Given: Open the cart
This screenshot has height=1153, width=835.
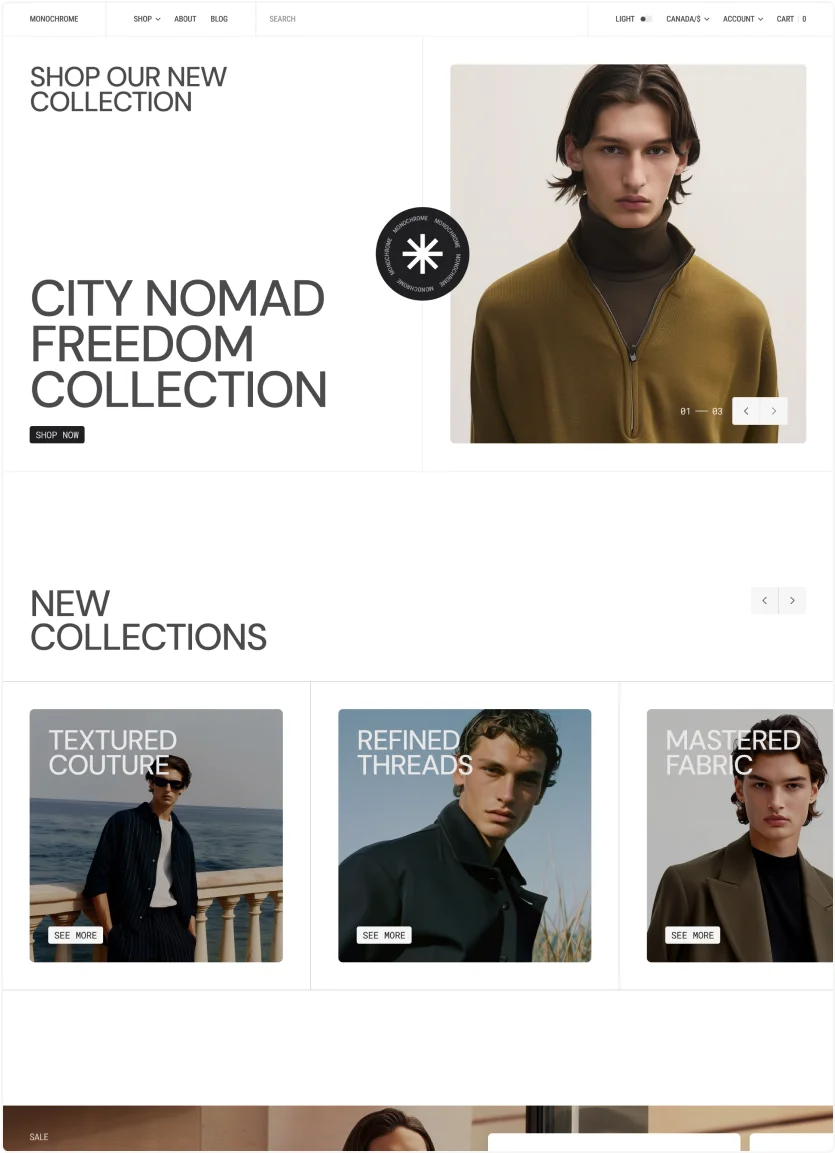Looking at the screenshot, I should click(791, 19).
